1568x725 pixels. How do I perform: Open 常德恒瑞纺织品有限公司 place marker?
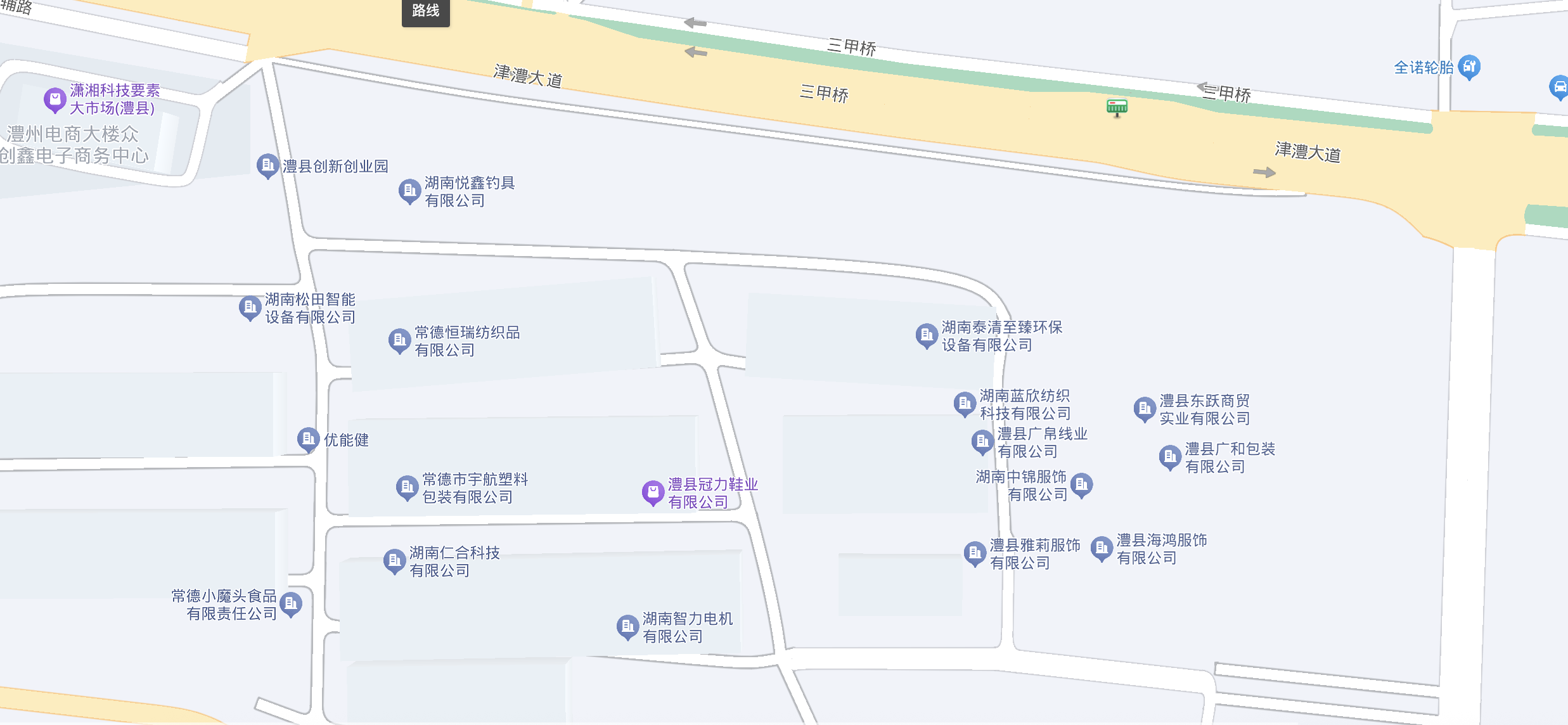pyautogui.click(x=399, y=340)
